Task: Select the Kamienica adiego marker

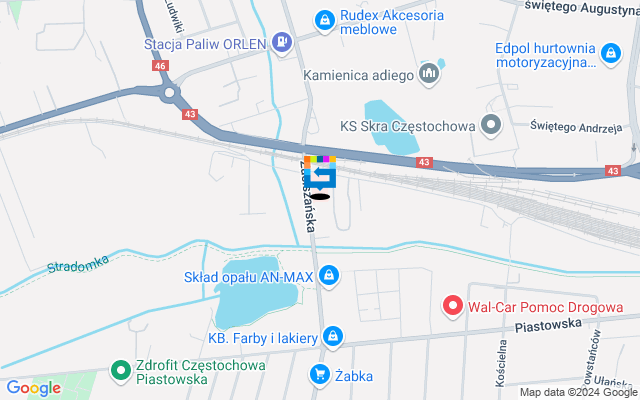Action: (430, 73)
